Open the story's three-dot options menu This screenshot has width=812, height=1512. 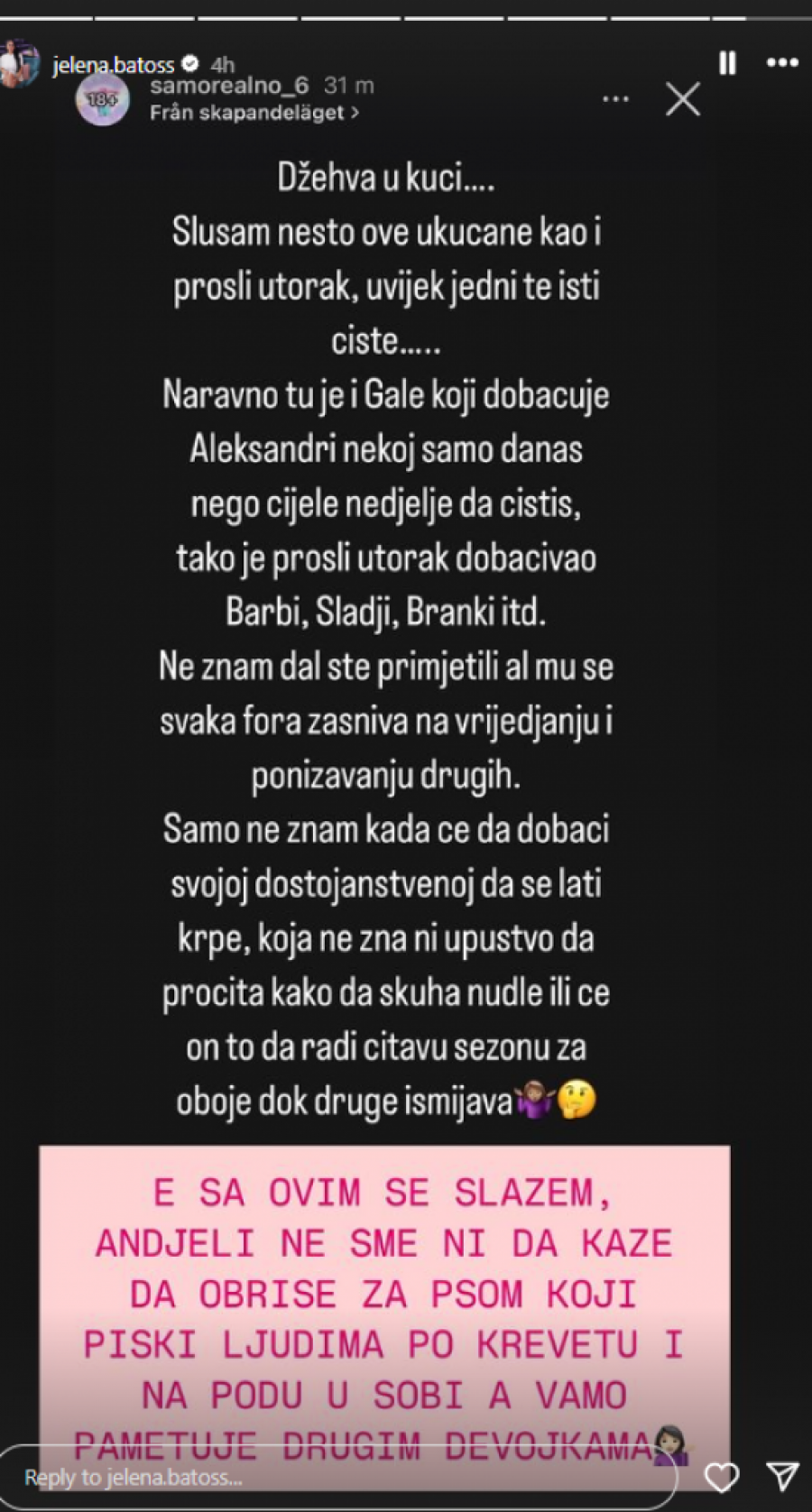(x=781, y=62)
